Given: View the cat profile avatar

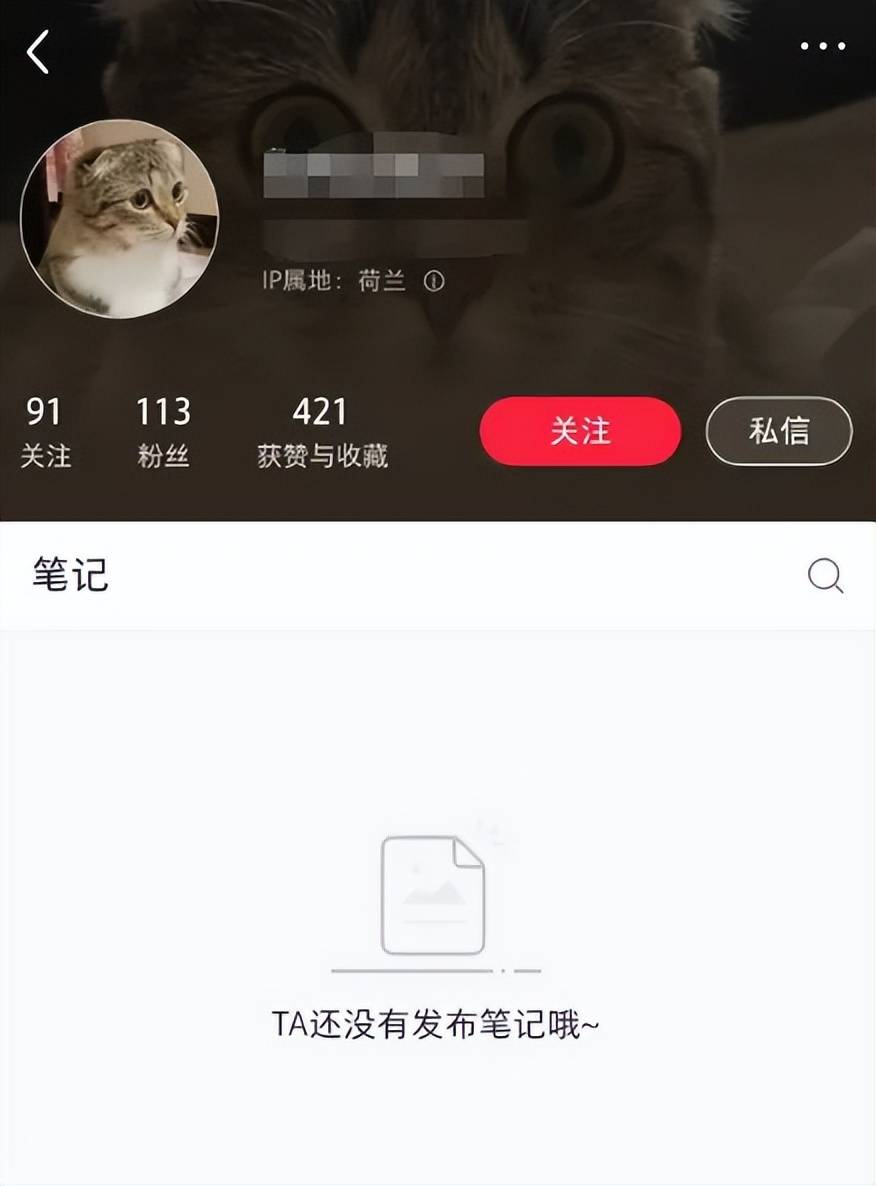Looking at the screenshot, I should [120, 219].
